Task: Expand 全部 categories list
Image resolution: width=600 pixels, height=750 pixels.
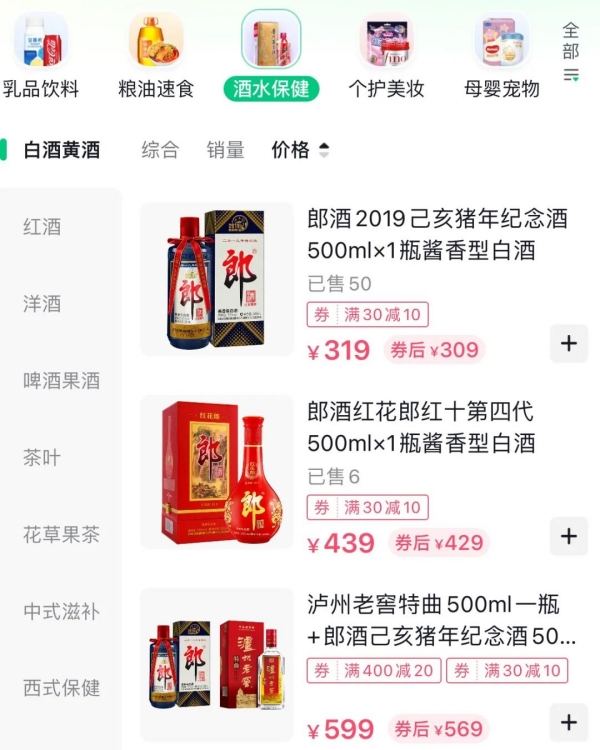Action: 571,52
